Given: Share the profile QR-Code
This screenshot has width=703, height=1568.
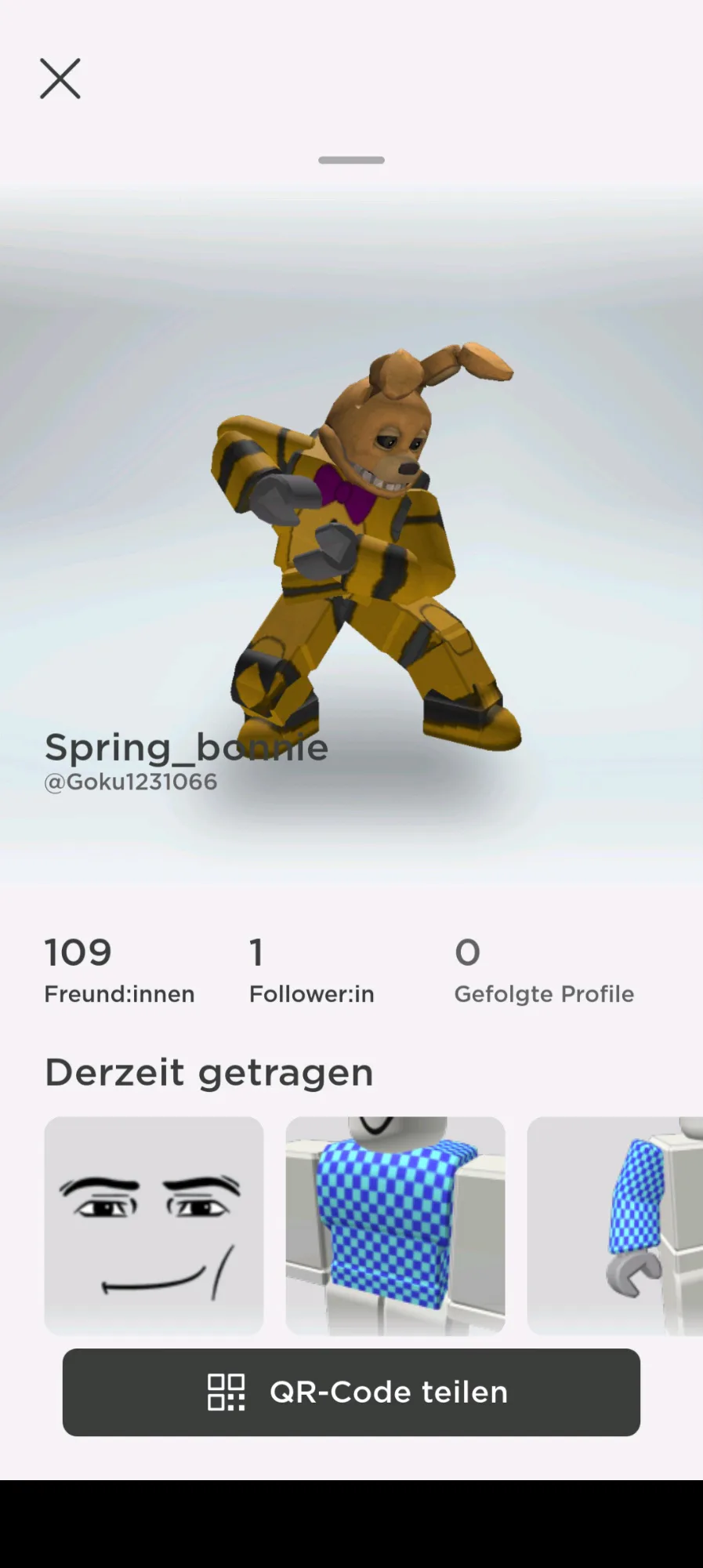Looking at the screenshot, I should click(x=351, y=1392).
